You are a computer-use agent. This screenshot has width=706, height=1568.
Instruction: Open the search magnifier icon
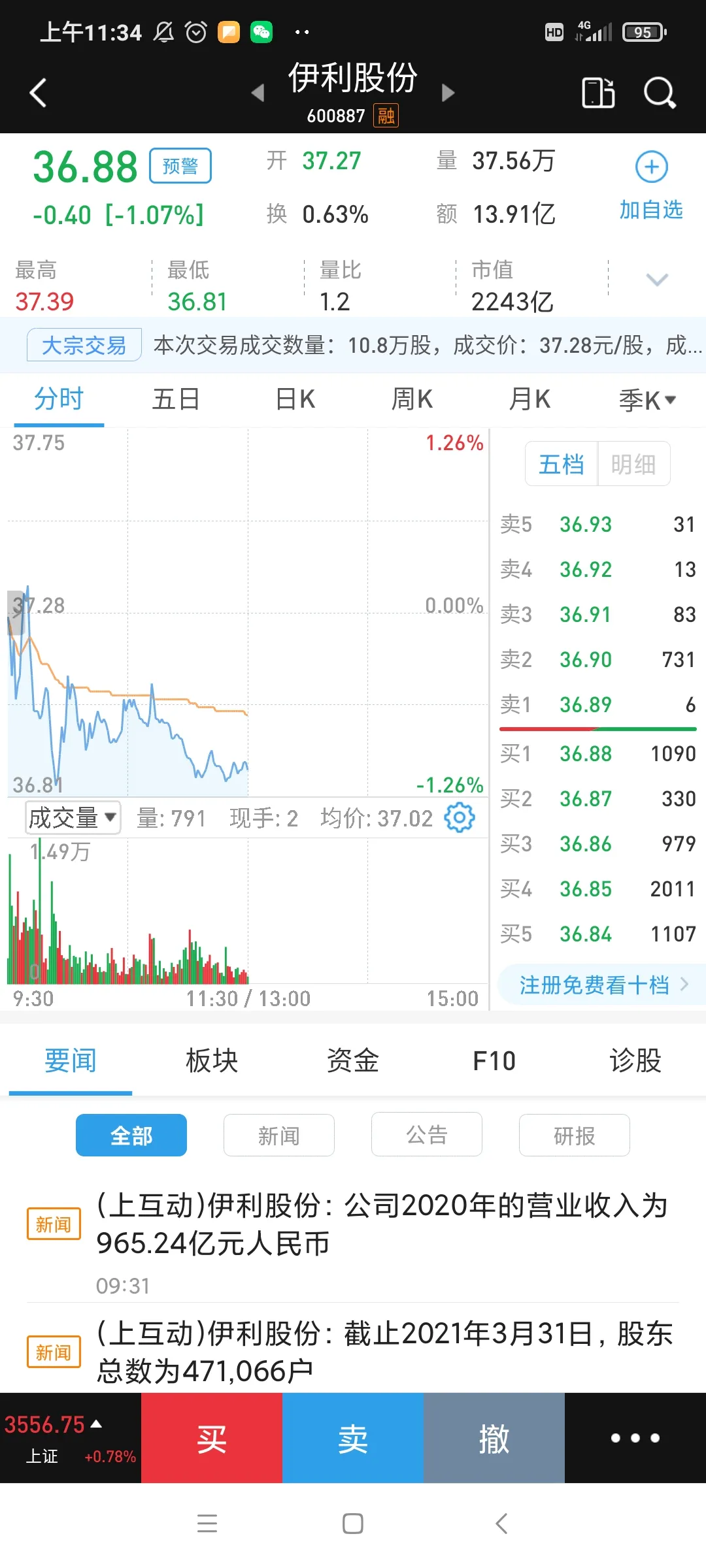(x=659, y=93)
